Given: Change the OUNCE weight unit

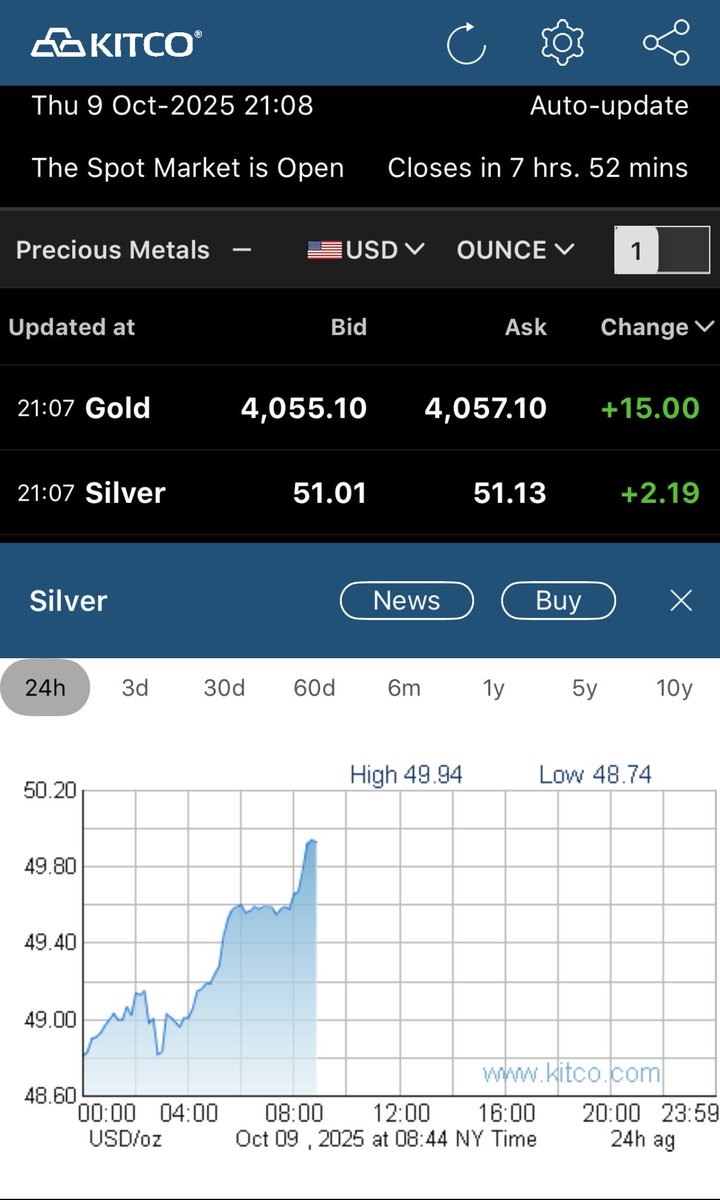Looking at the screenshot, I should (x=515, y=250).
